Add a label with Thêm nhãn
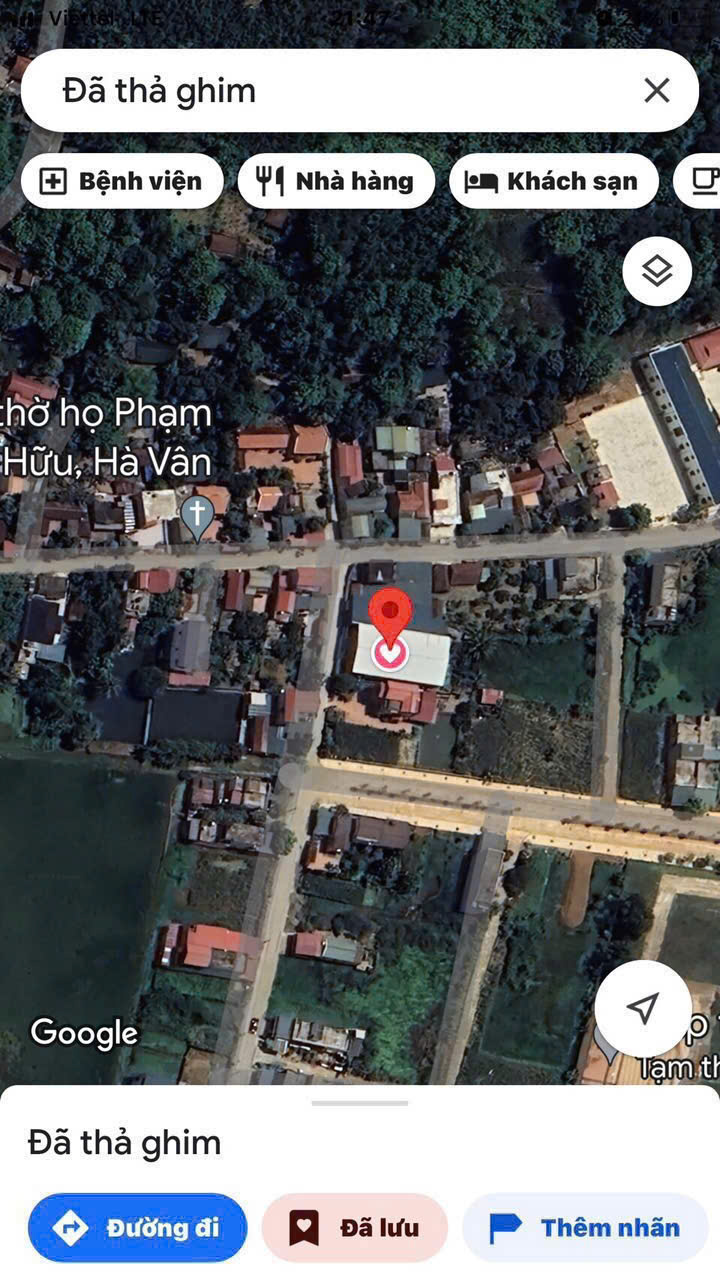The image size is (720, 1280). tap(585, 1227)
